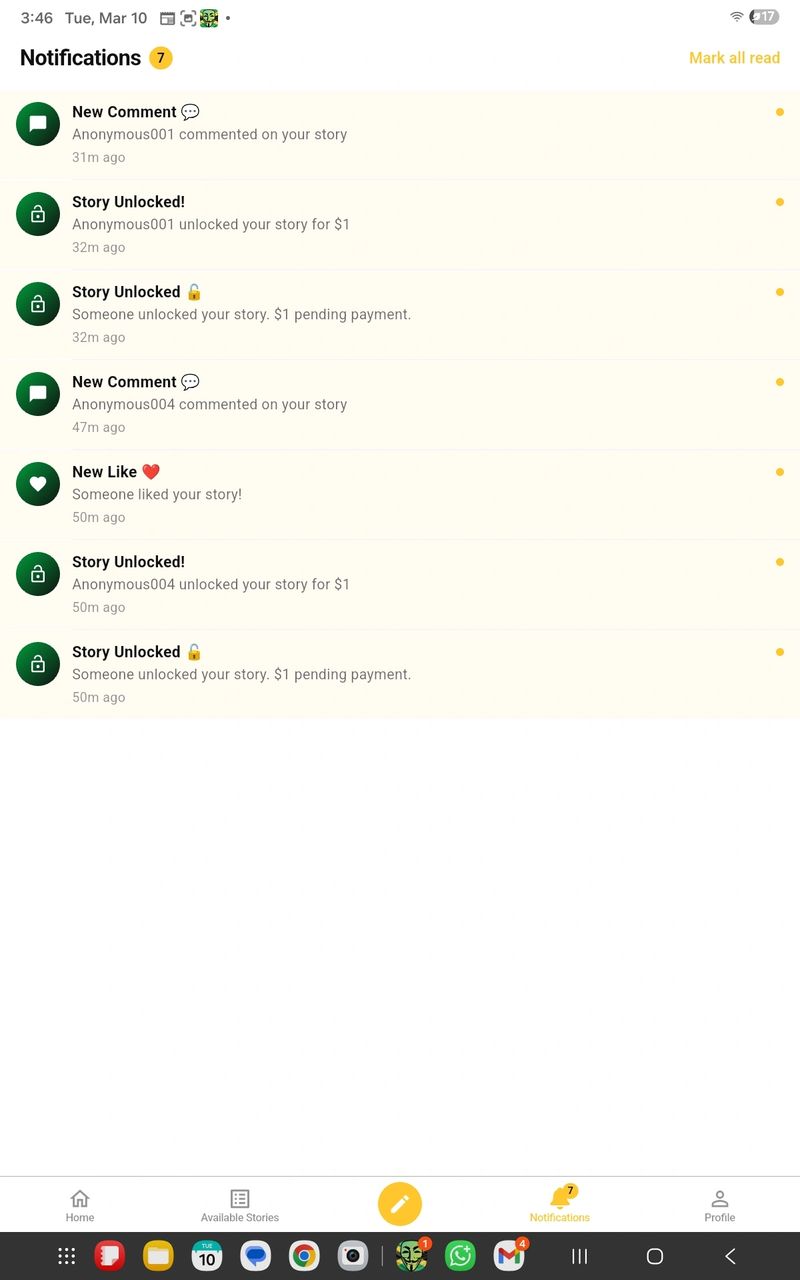
Task: Open the 50m ago pending payment notification
Action: (x=400, y=674)
